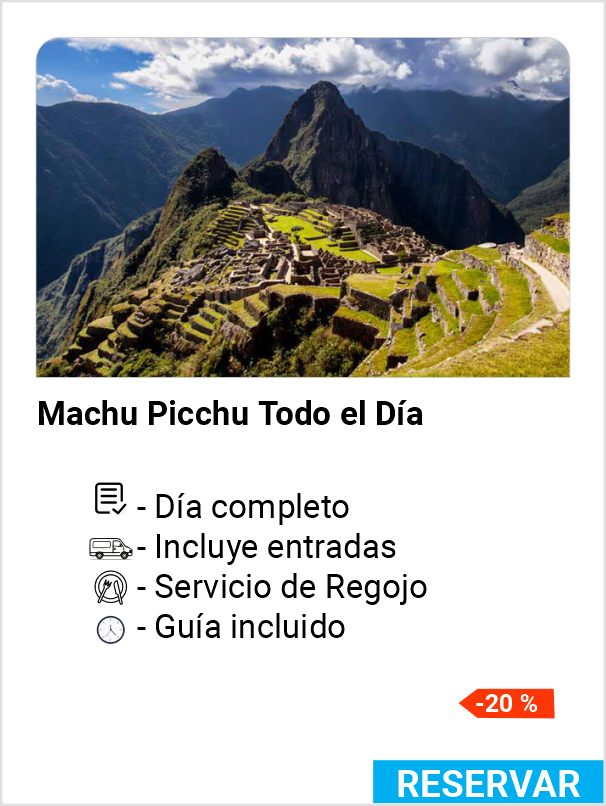This screenshot has height=806, width=606.
Task: Tap the RESERVAR button
Action: (488, 782)
